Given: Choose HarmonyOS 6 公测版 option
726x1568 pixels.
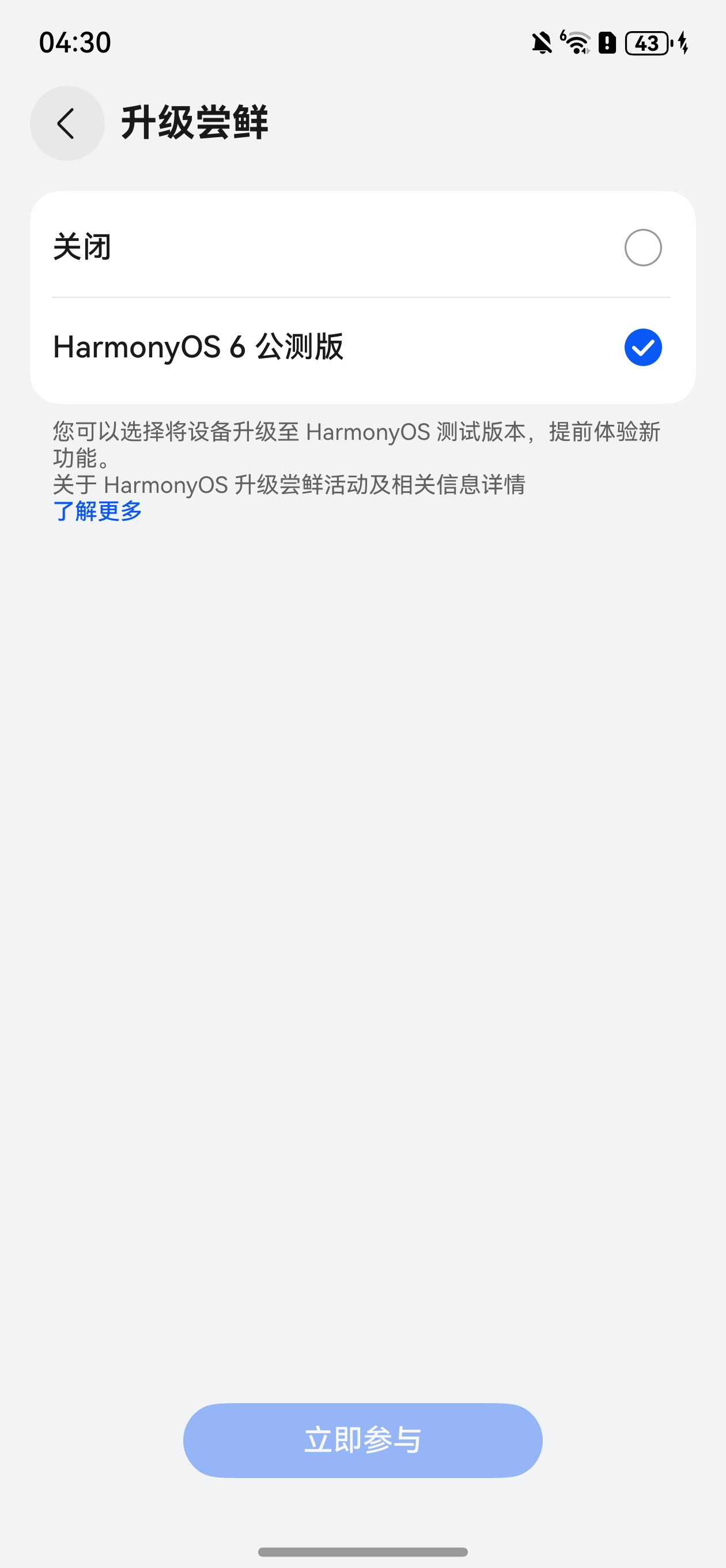Looking at the screenshot, I should (x=642, y=348).
